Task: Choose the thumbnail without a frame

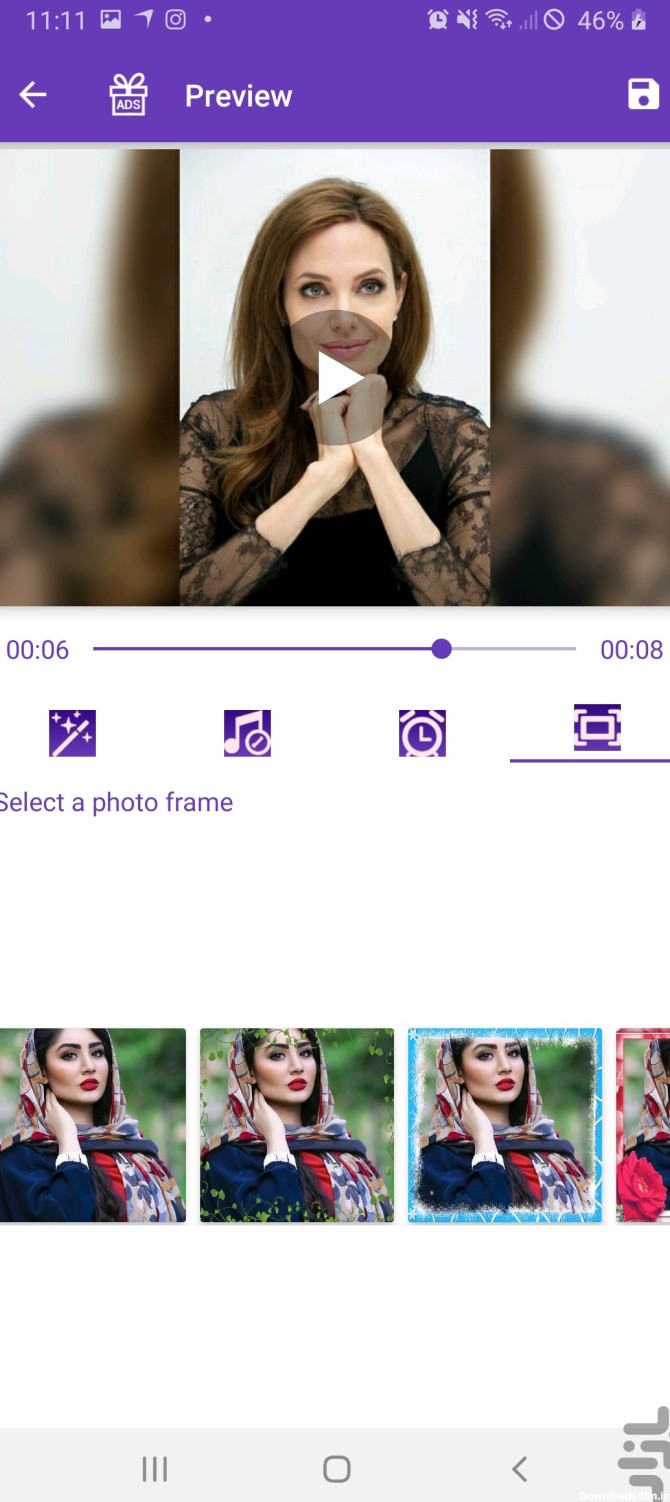Action: click(x=92, y=1125)
